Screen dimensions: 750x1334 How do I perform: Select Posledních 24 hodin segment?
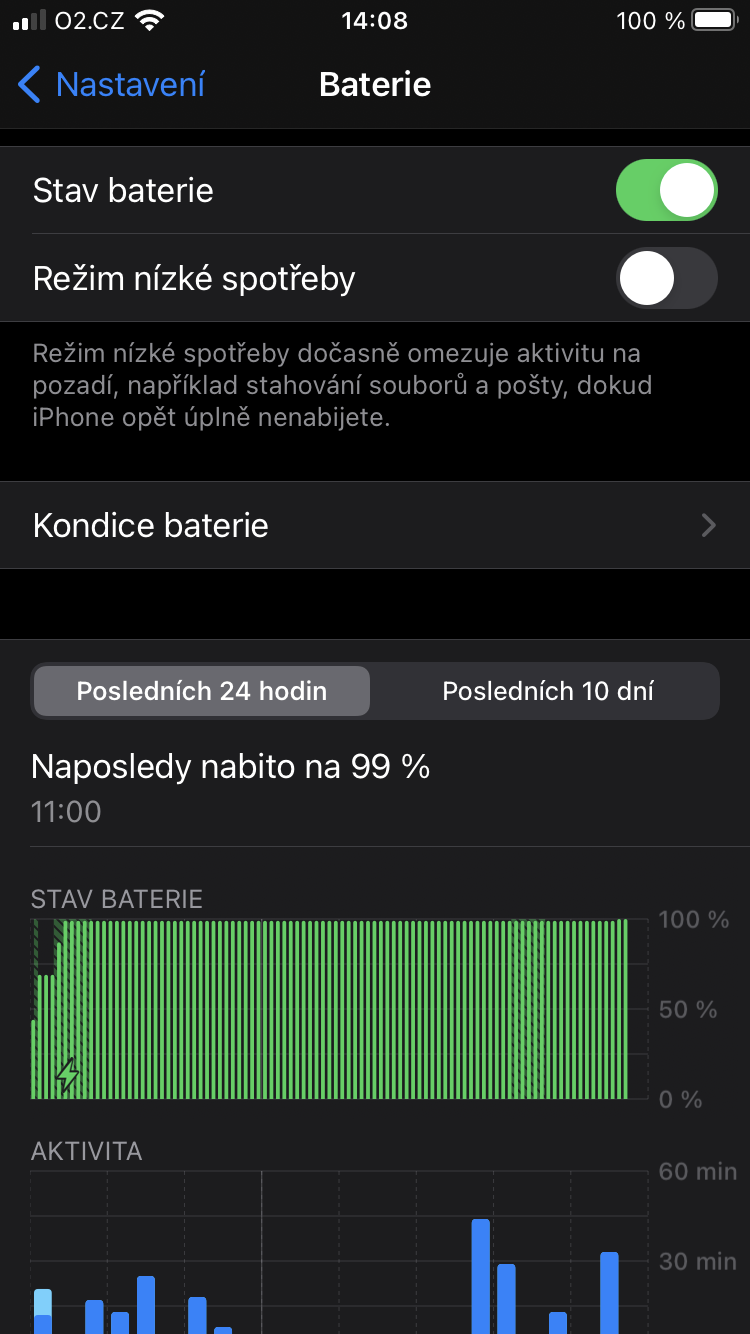(x=202, y=691)
